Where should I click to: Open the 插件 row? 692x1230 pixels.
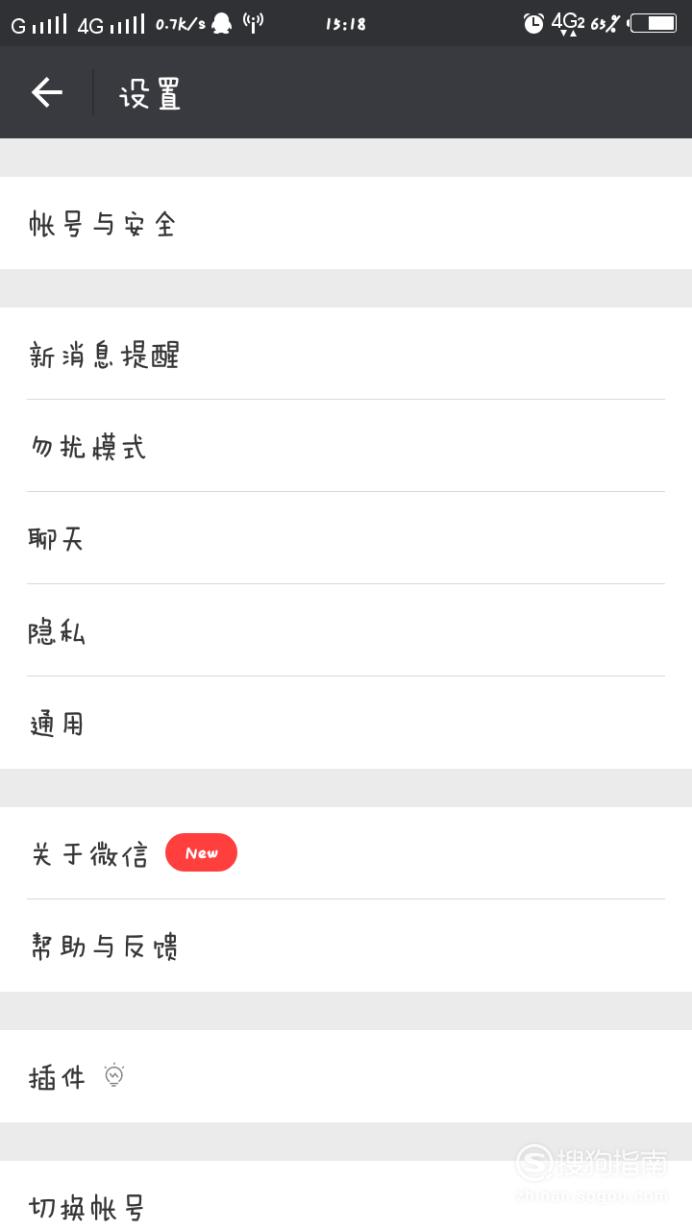point(346,1076)
